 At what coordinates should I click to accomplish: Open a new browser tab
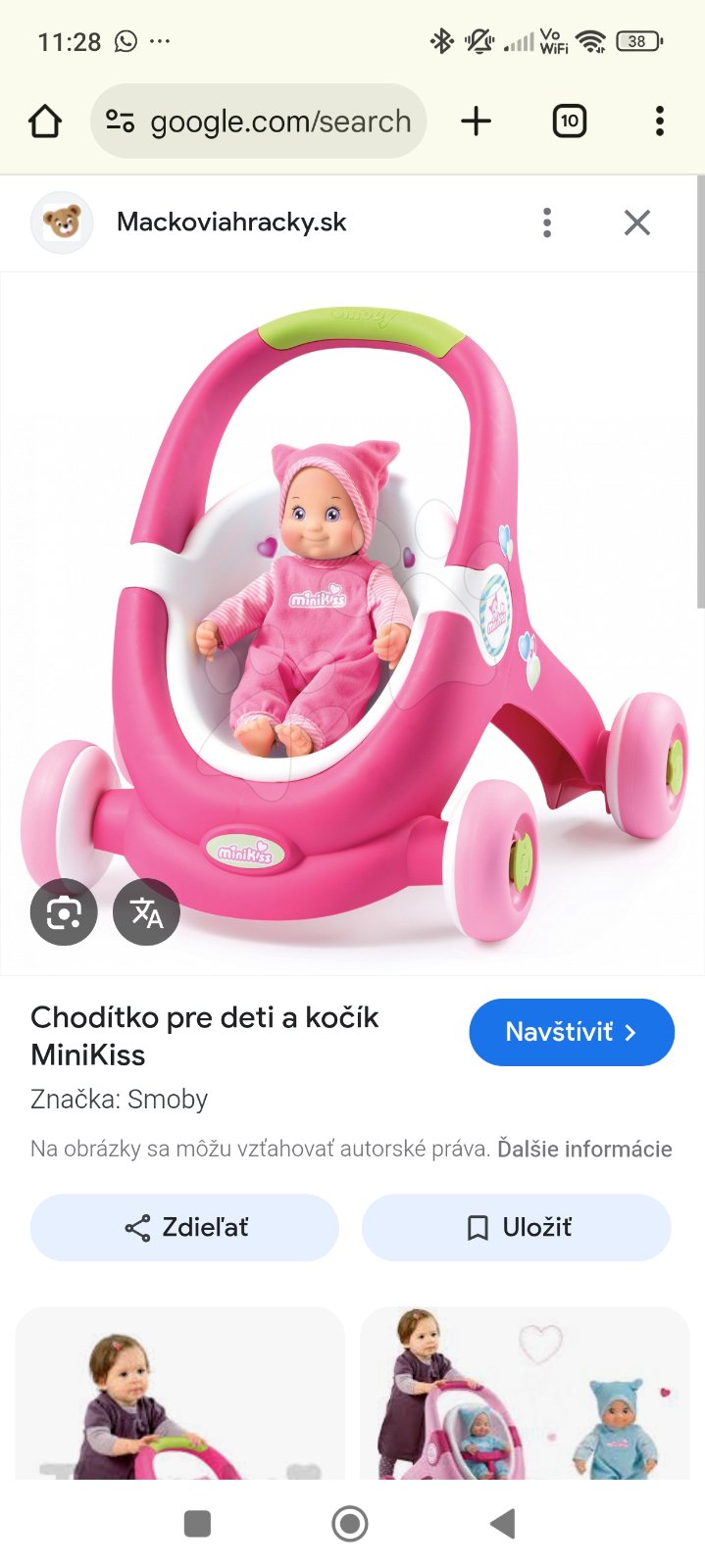coord(476,122)
